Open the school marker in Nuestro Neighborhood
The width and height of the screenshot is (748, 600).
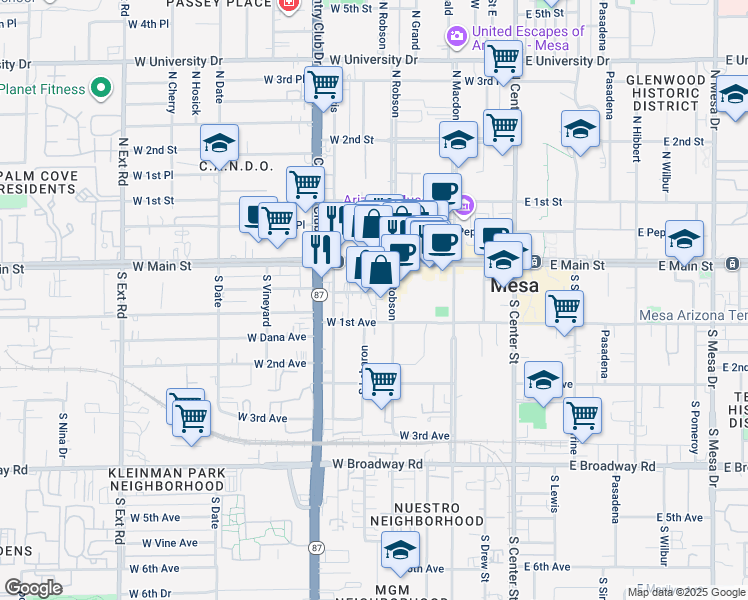tap(400, 551)
